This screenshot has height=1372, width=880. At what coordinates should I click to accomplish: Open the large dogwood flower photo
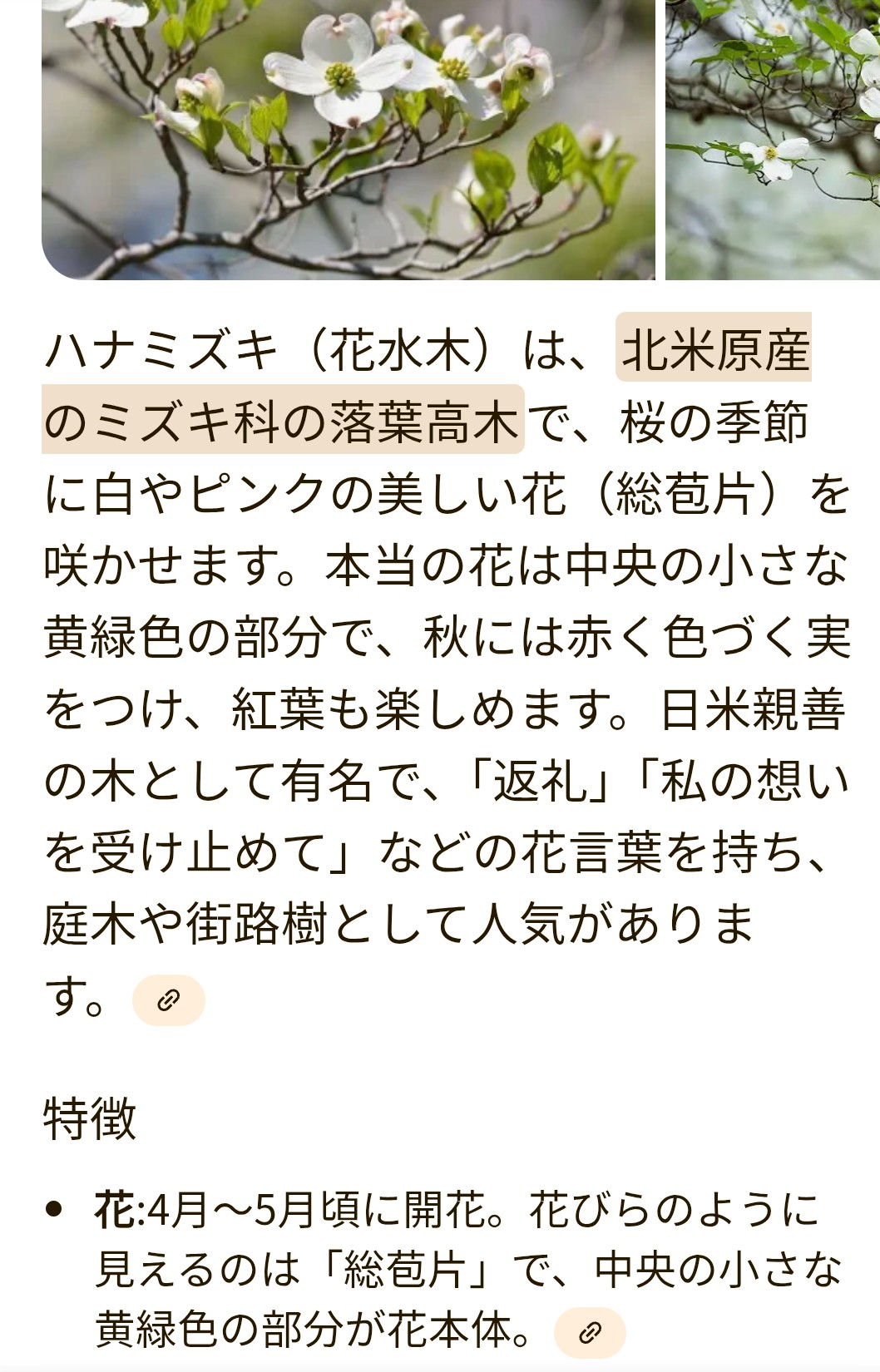point(348,138)
